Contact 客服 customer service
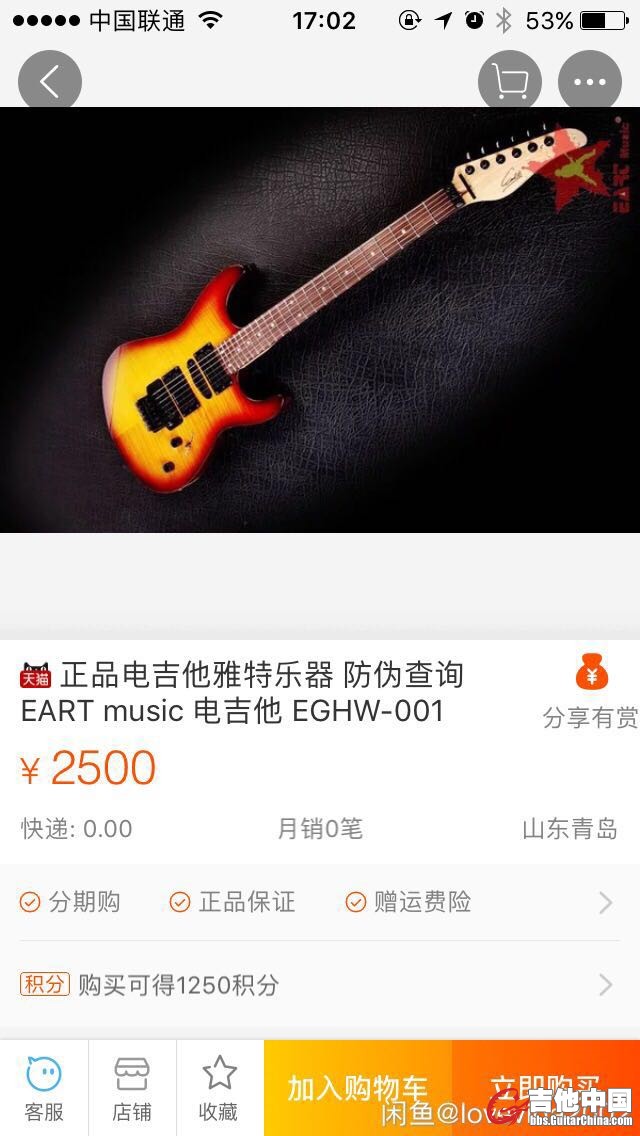 (44, 1088)
